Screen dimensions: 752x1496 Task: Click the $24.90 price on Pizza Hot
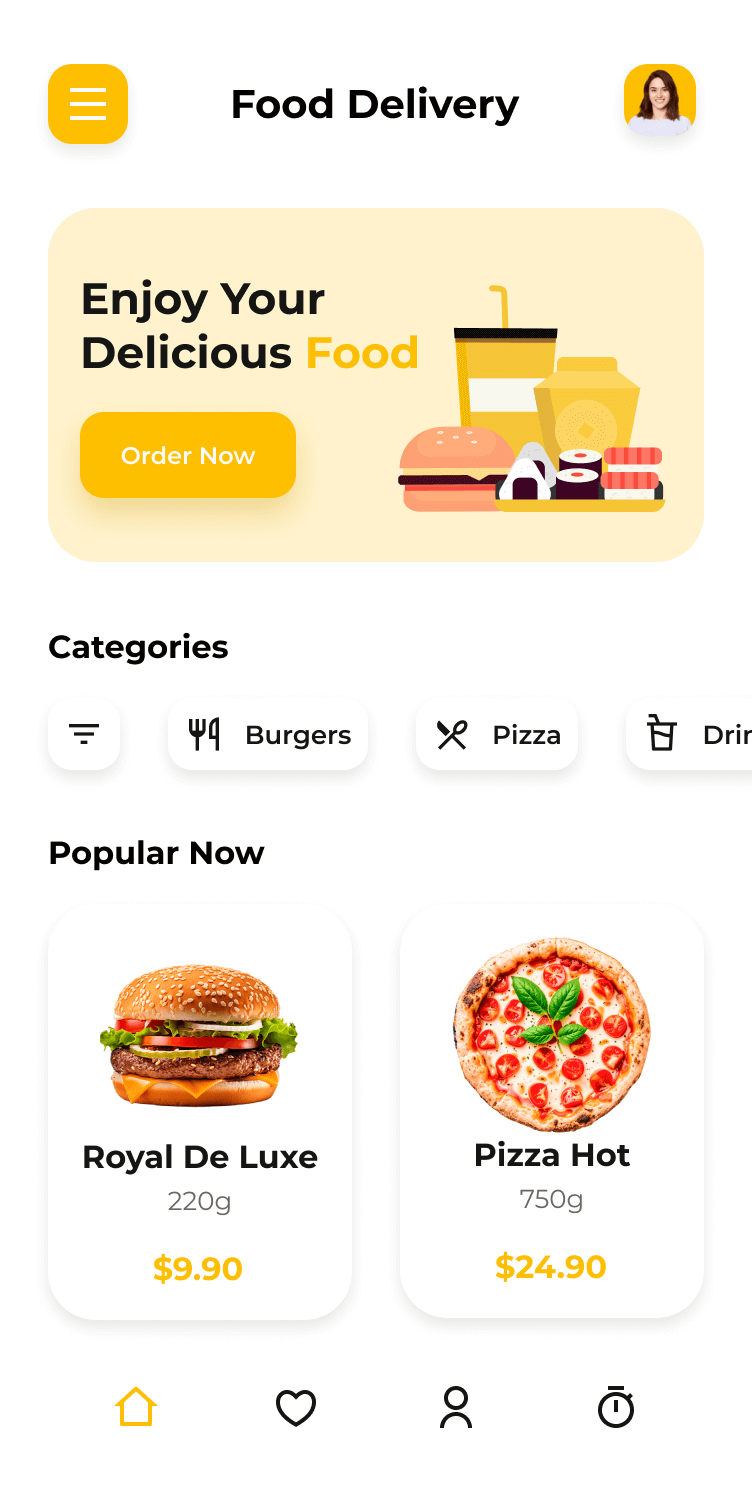coord(551,1266)
